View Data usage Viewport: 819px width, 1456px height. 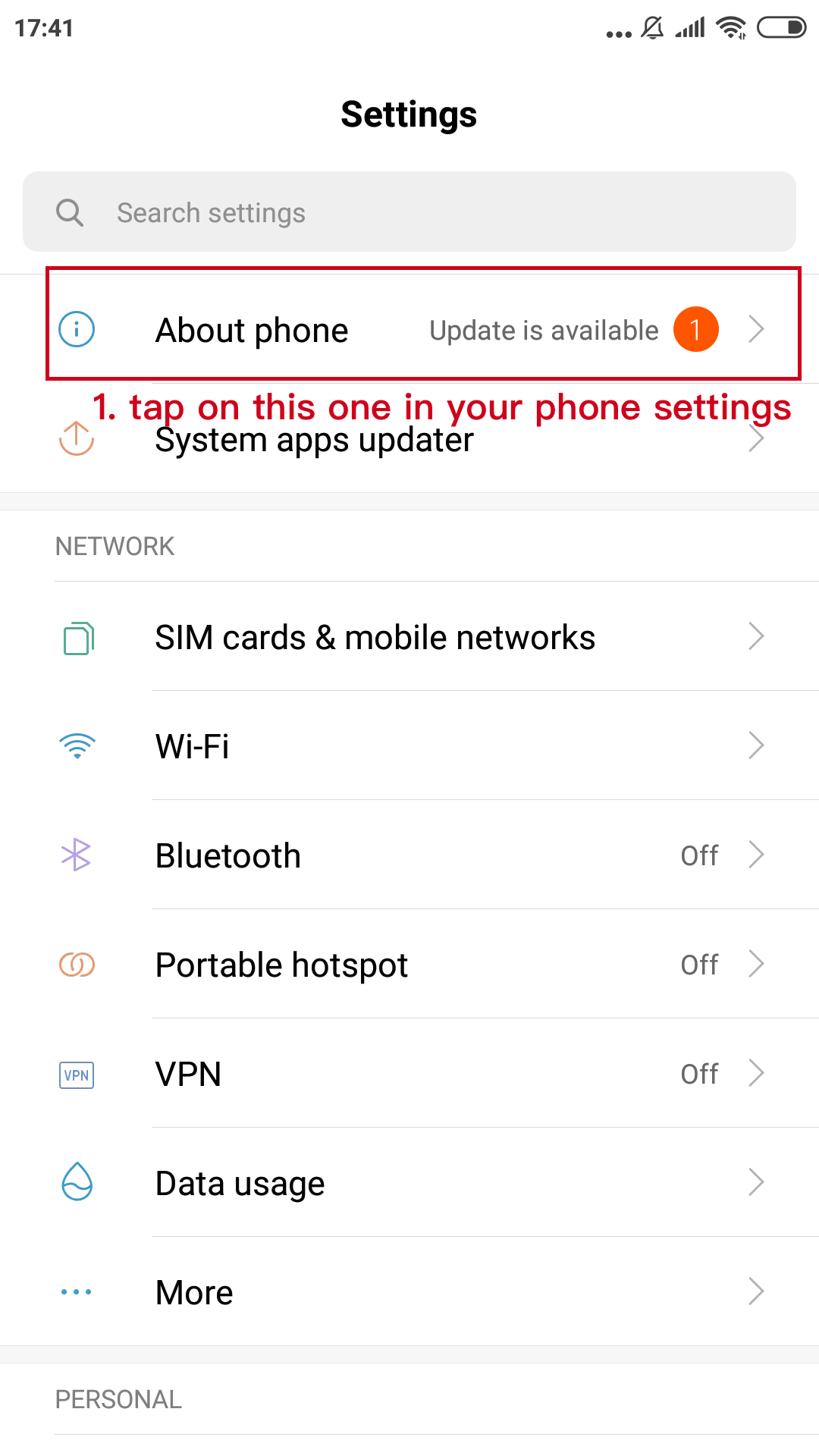click(409, 1183)
